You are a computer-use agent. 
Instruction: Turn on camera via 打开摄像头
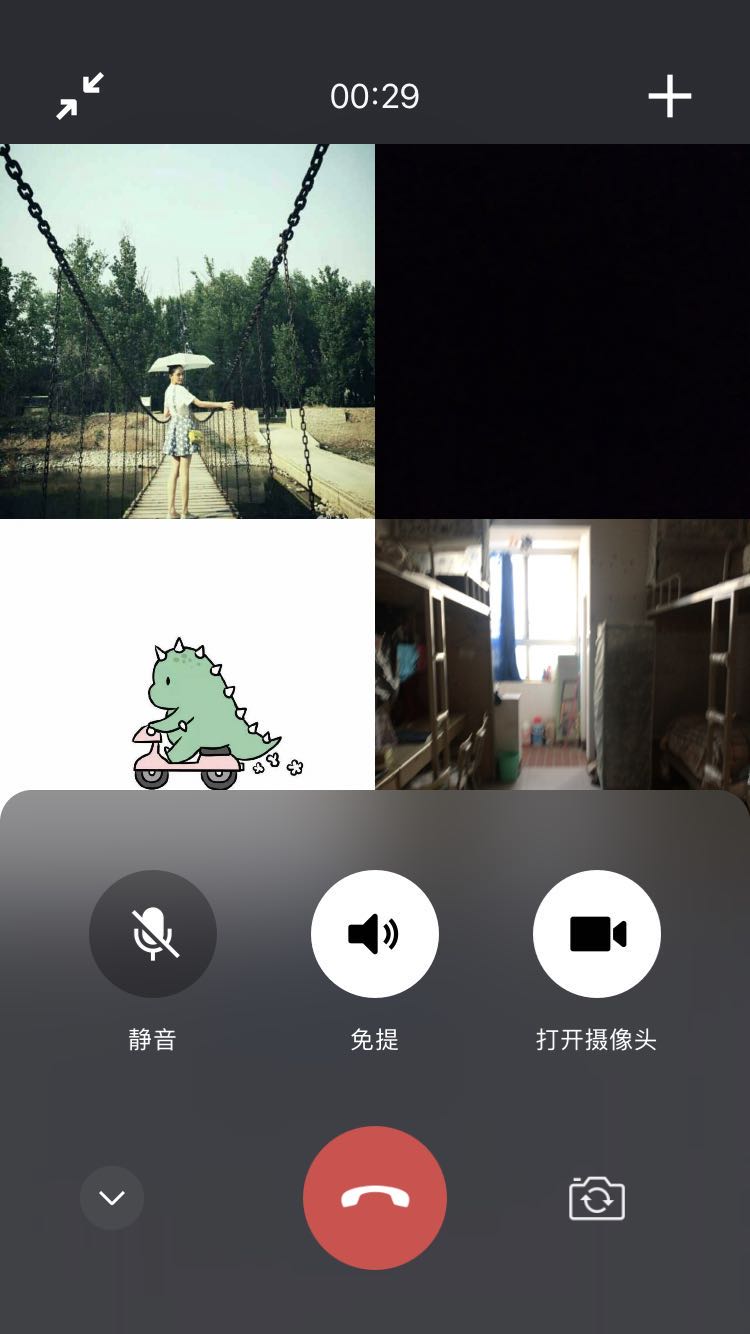(x=597, y=934)
